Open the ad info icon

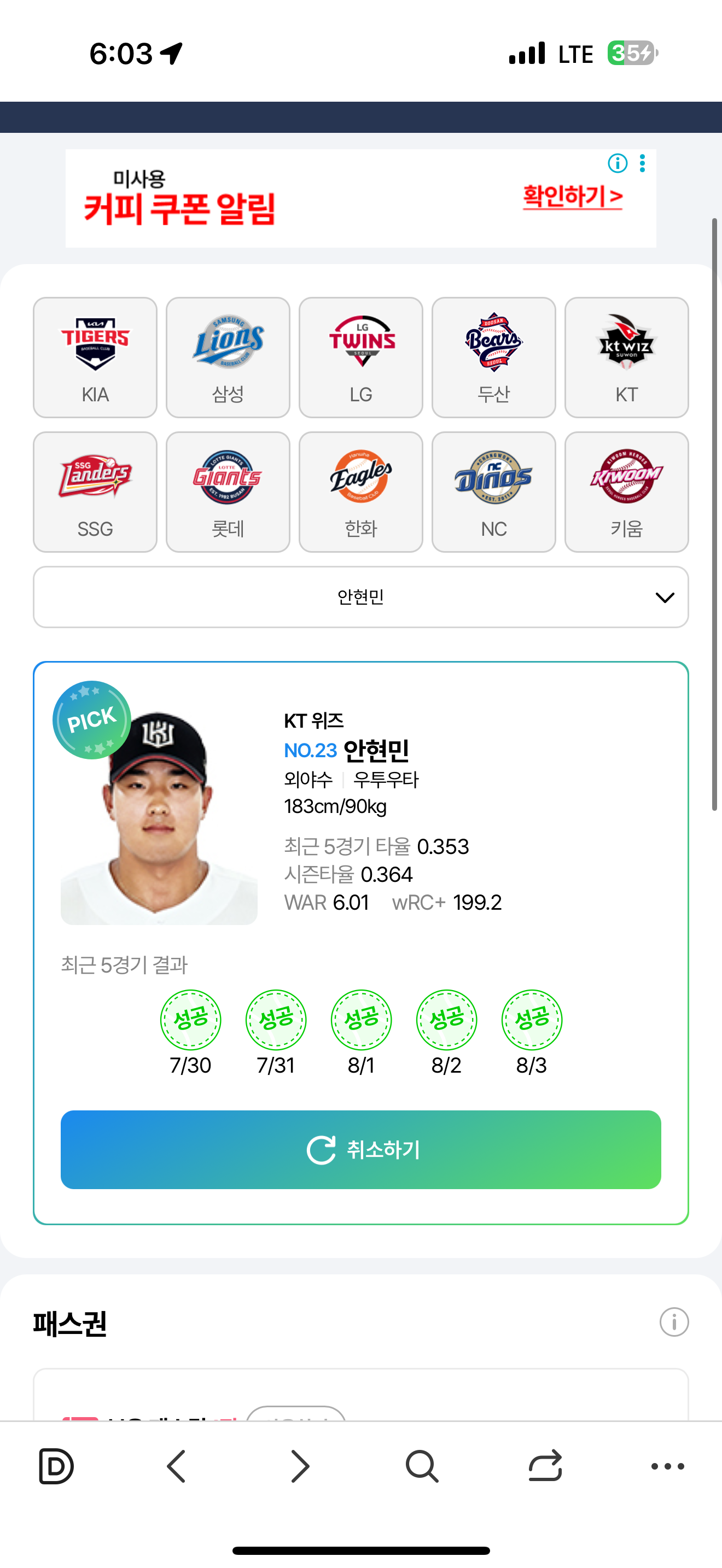tap(618, 163)
